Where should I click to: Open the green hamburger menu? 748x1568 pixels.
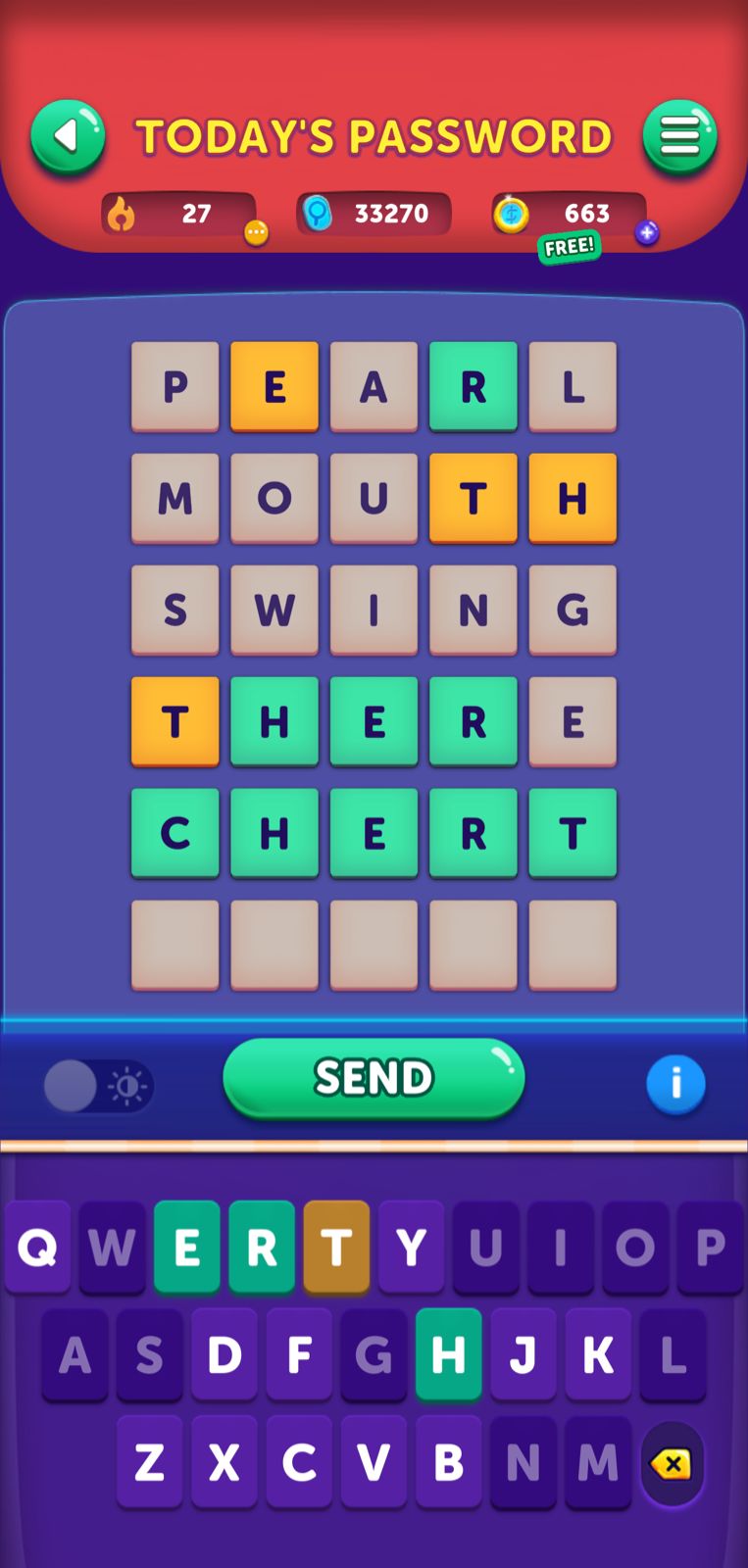(679, 136)
